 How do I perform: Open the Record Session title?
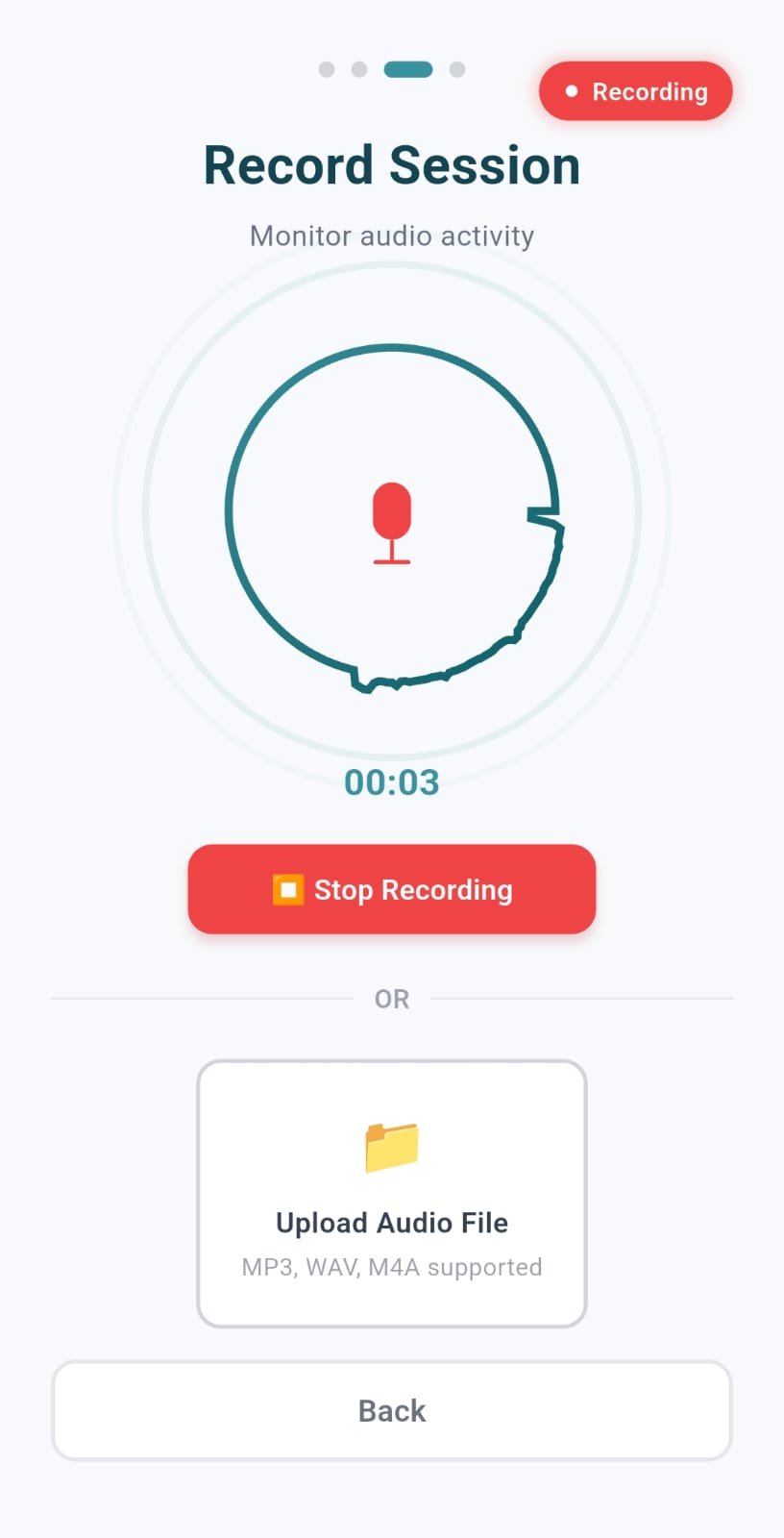pyautogui.click(x=391, y=164)
